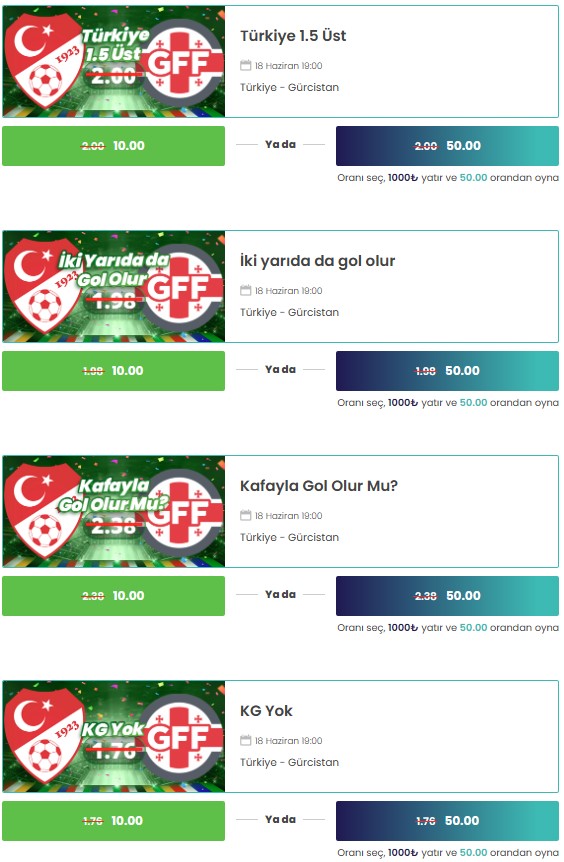The image size is (564, 862).
Task: Pick 10.00 odds for Kafayla Gol Olur Mu?
Action: click(x=113, y=595)
